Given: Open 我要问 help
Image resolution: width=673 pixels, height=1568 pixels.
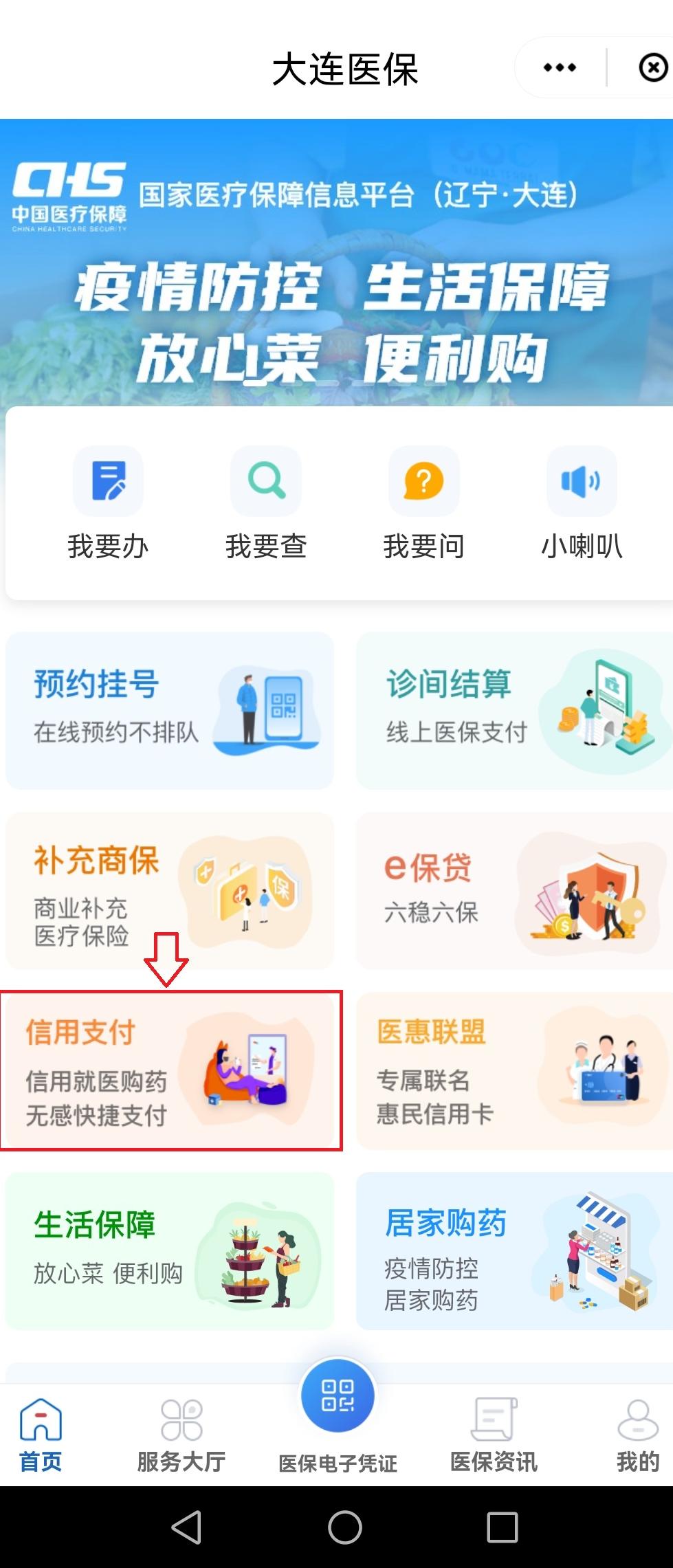Looking at the screenshot, I should click(423, 503).
